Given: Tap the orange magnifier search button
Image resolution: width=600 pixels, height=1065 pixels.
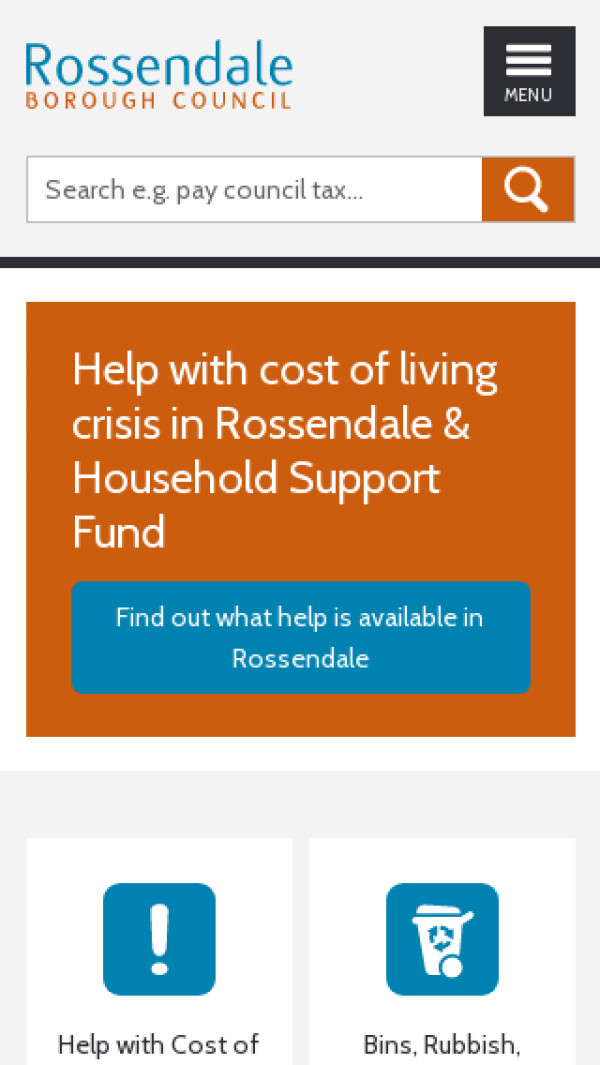Looking at the screenshot, I should pos(527,190).
